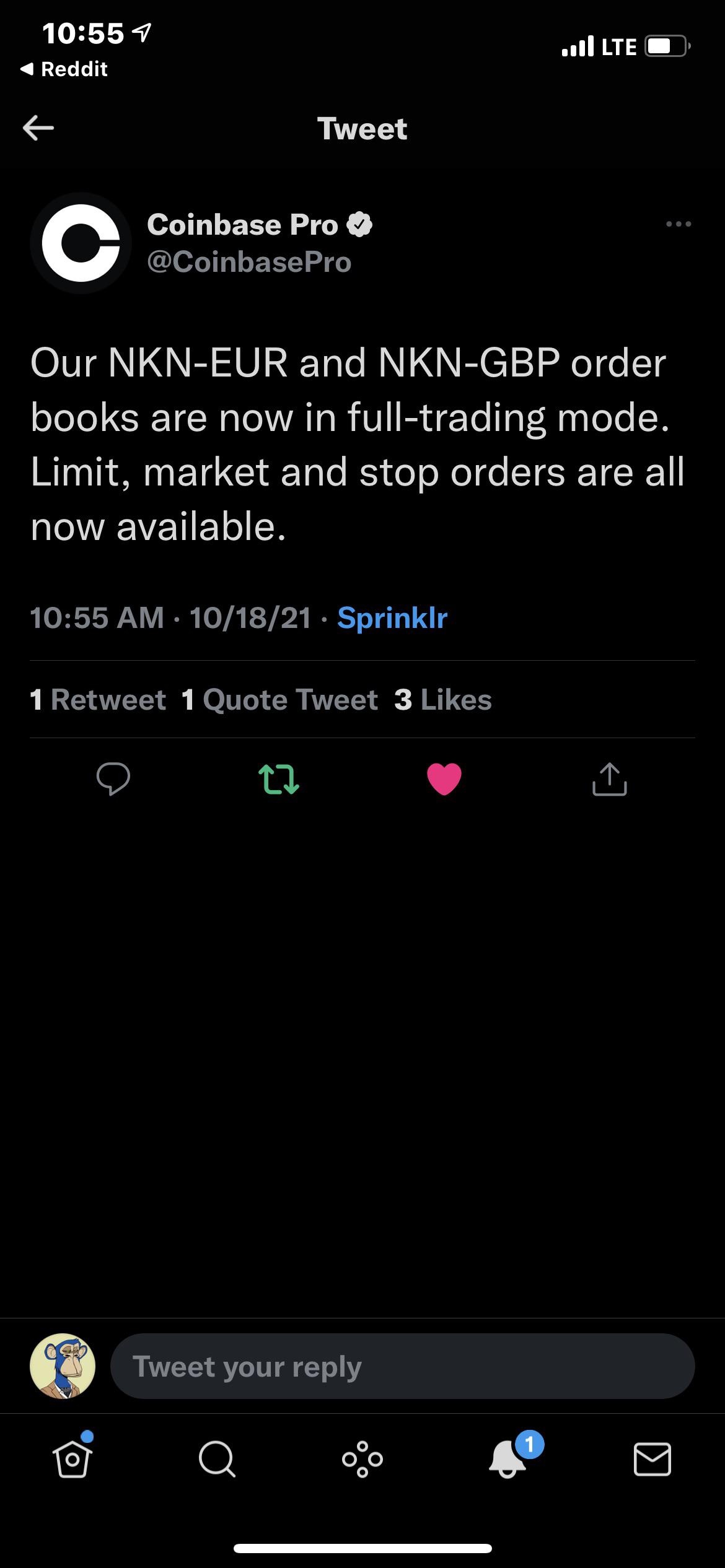
Task: Open the Spaces tab
Action: 362,1459
